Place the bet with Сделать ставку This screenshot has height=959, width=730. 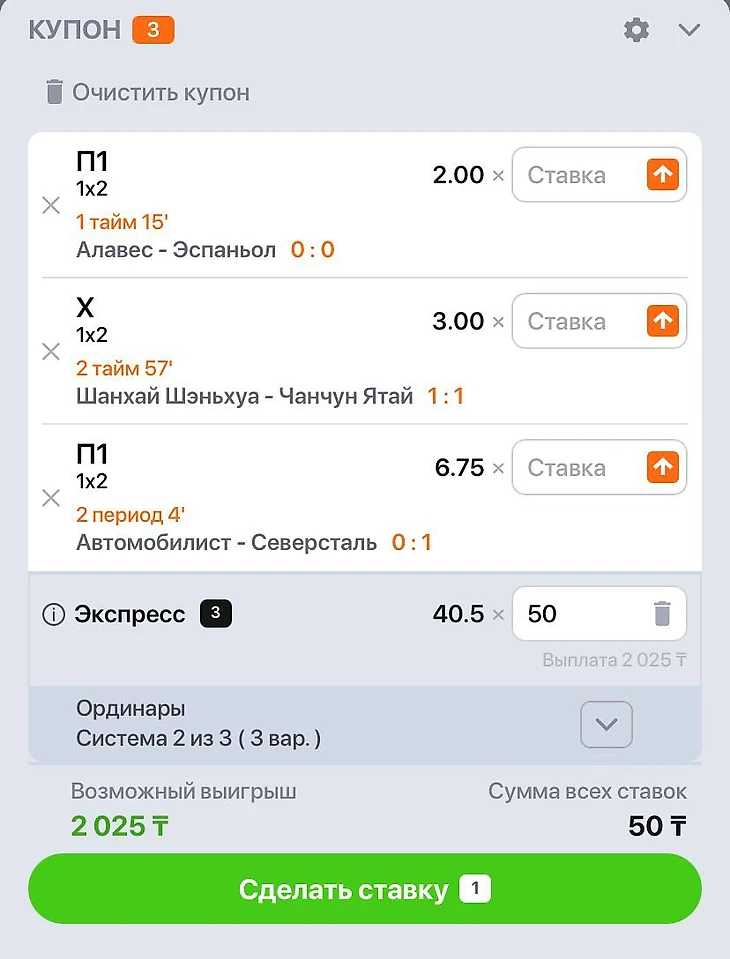click(365, 889)
